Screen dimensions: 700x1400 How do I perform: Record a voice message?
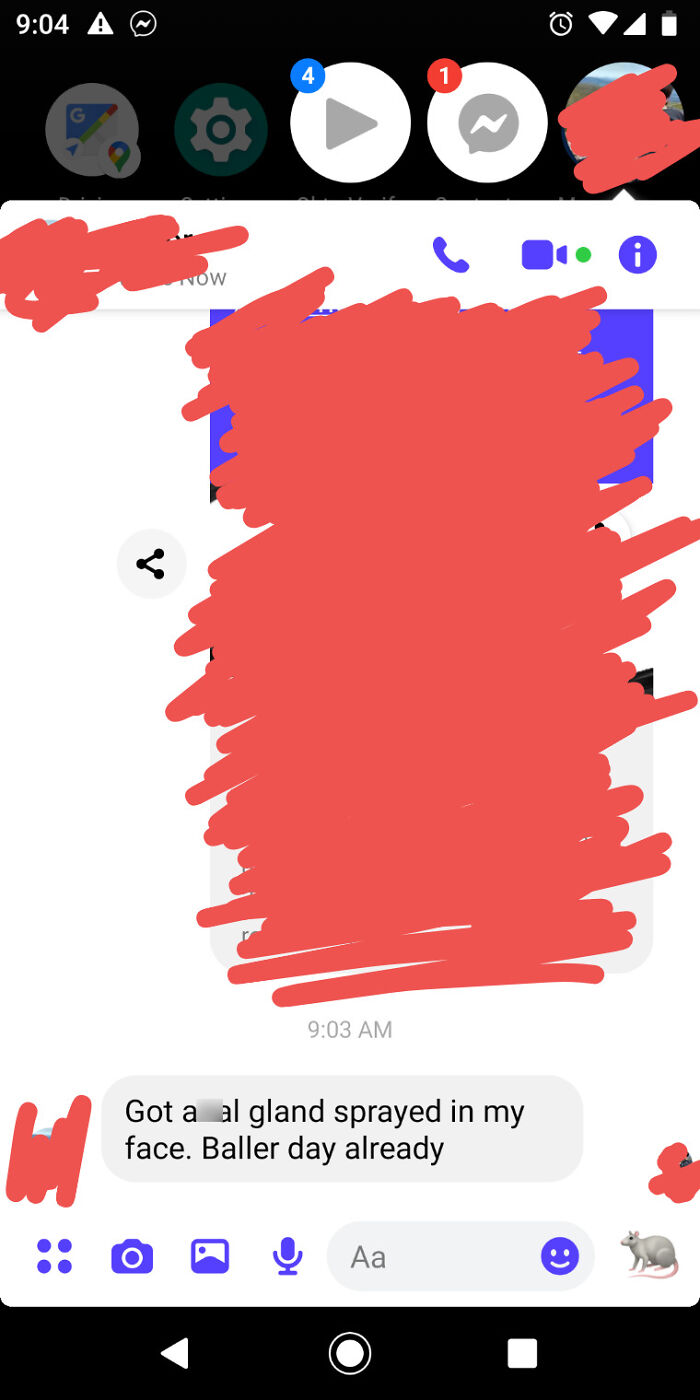pyautogui.click(x=288, y=1256)
